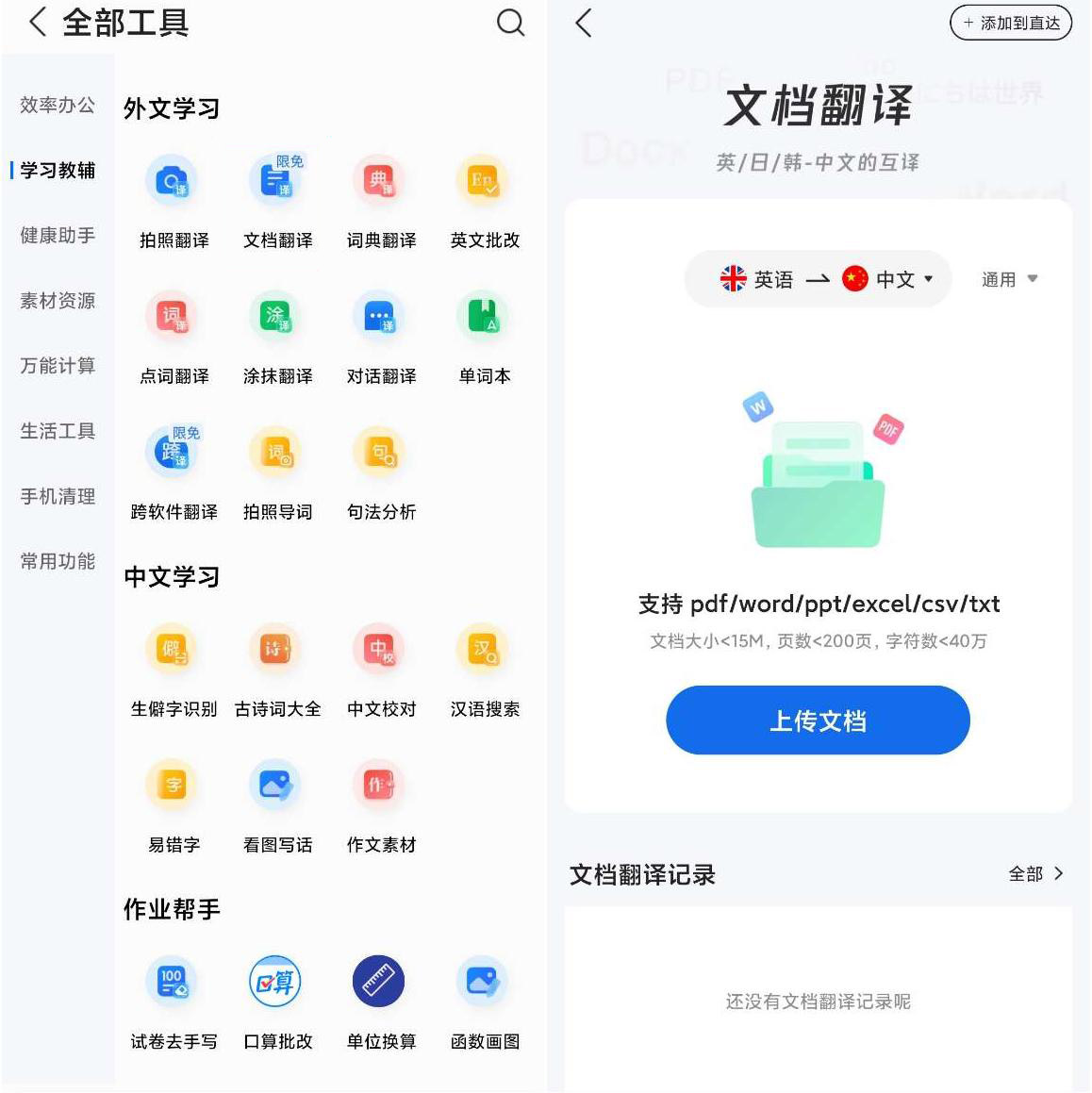This screenshot has height=1093, width=1092.
Task: Open the 古诗词大全 tool
Action: tap(276, 649)
